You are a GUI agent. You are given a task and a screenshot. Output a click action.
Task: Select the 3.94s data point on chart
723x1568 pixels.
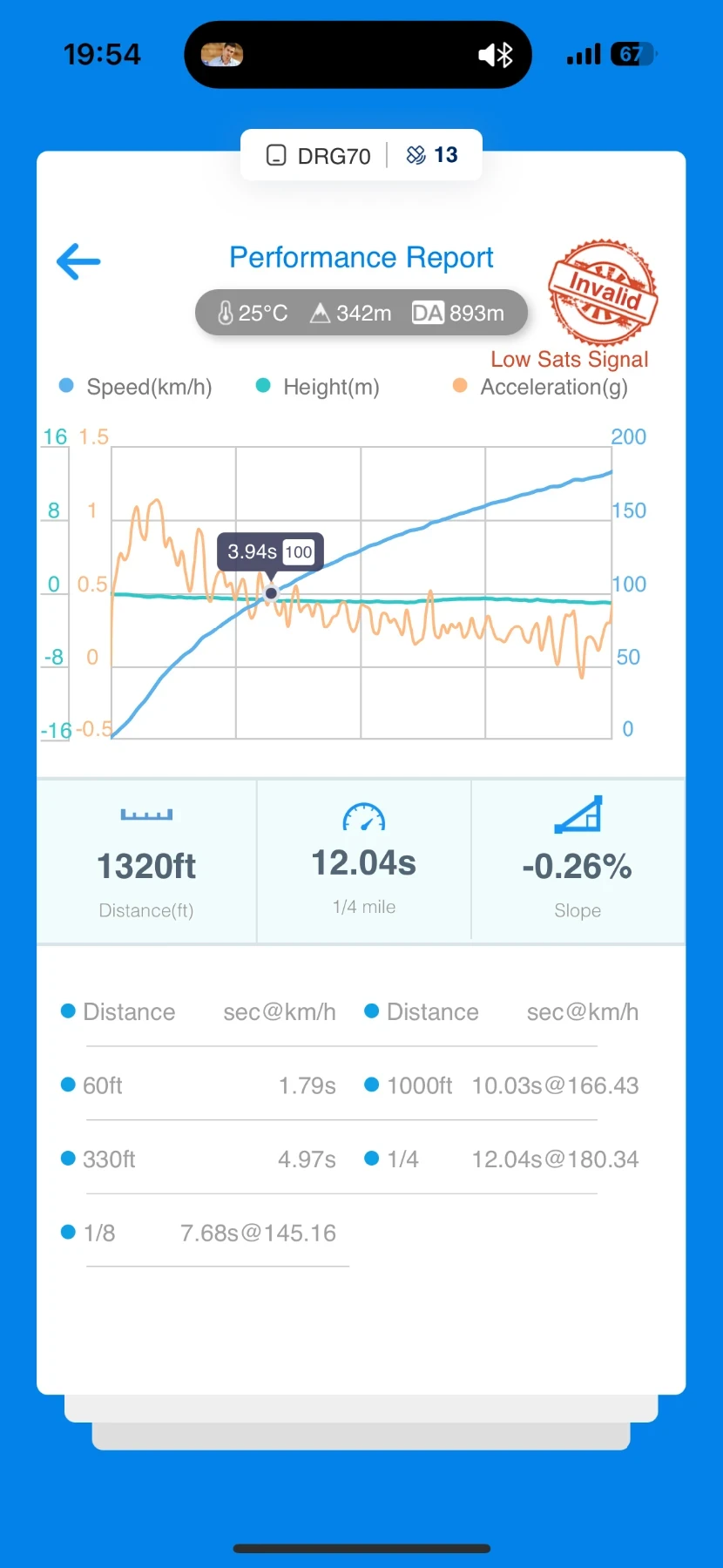(271, 593)
